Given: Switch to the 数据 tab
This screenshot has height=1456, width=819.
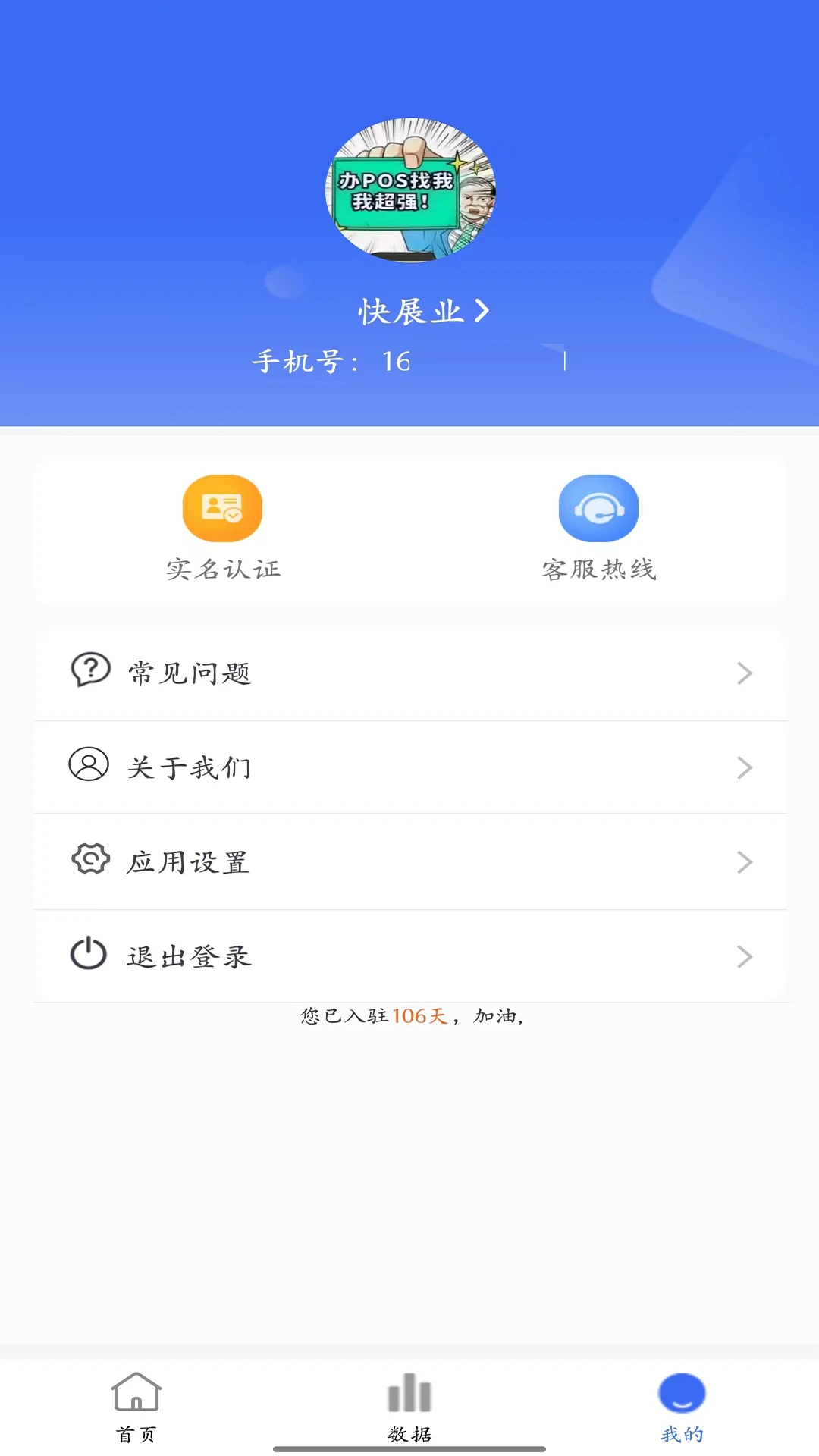Looking at the screenshot, I should 409,1408.
